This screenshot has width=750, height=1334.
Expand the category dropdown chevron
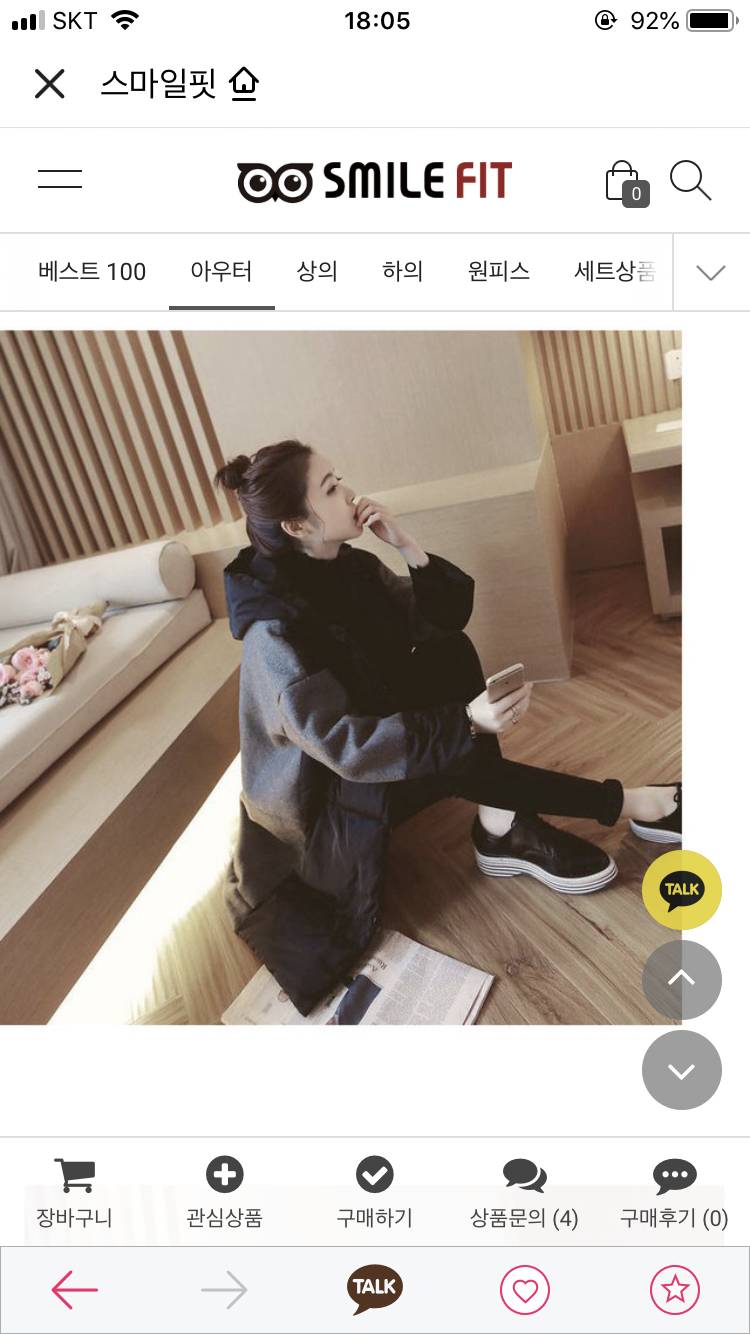tap(710, 272)
